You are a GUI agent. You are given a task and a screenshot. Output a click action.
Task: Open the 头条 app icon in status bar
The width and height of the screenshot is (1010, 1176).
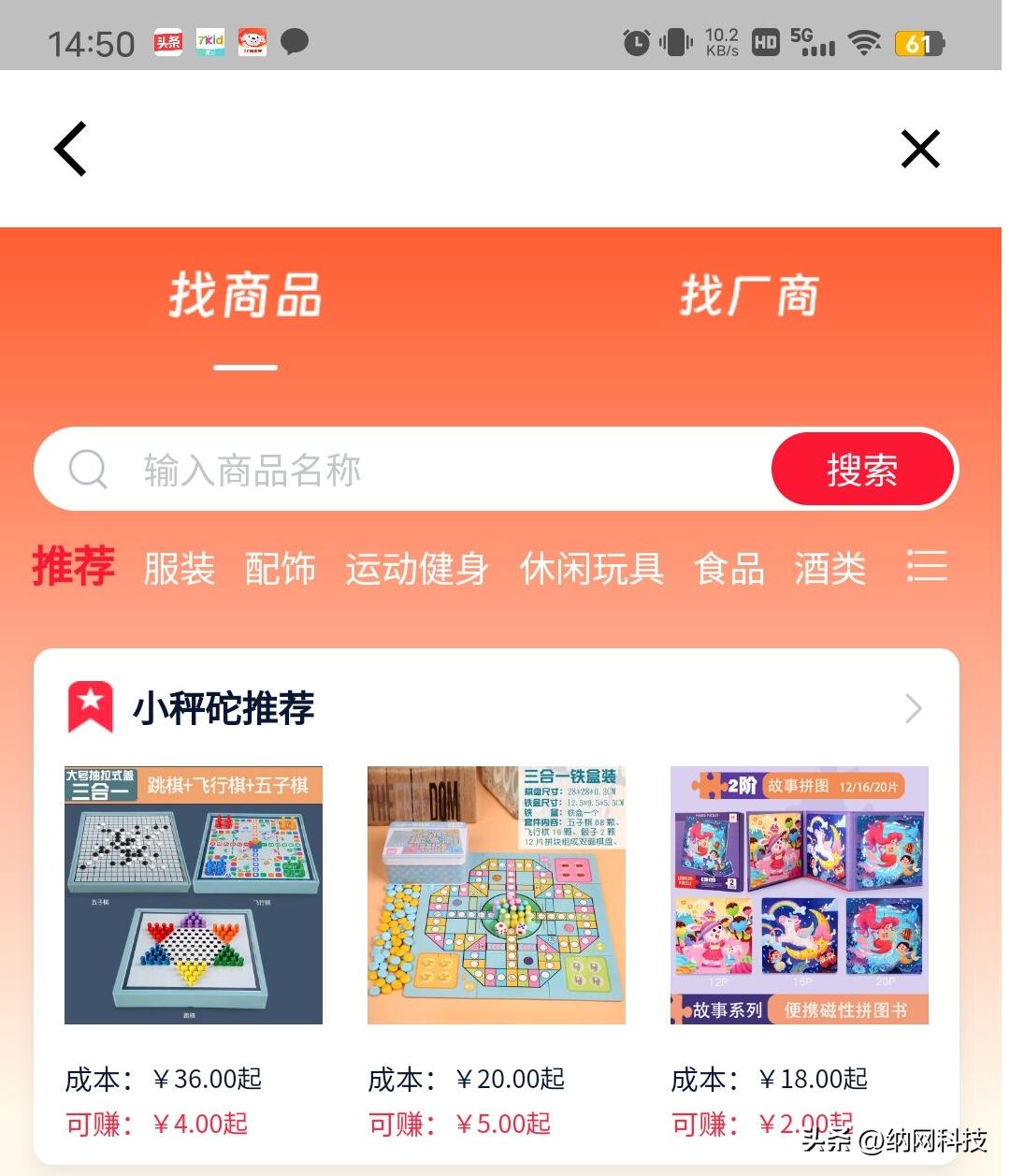(x=168, y=42)
